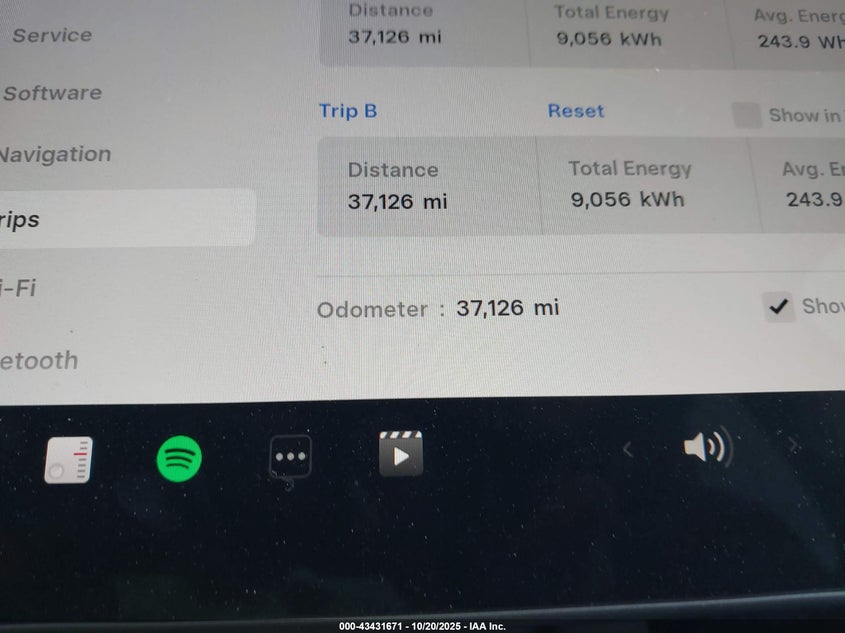The height and width of the screenshot is (633, 845).
Task: Tap the volume speaker icon
Action: click(707, 448)
